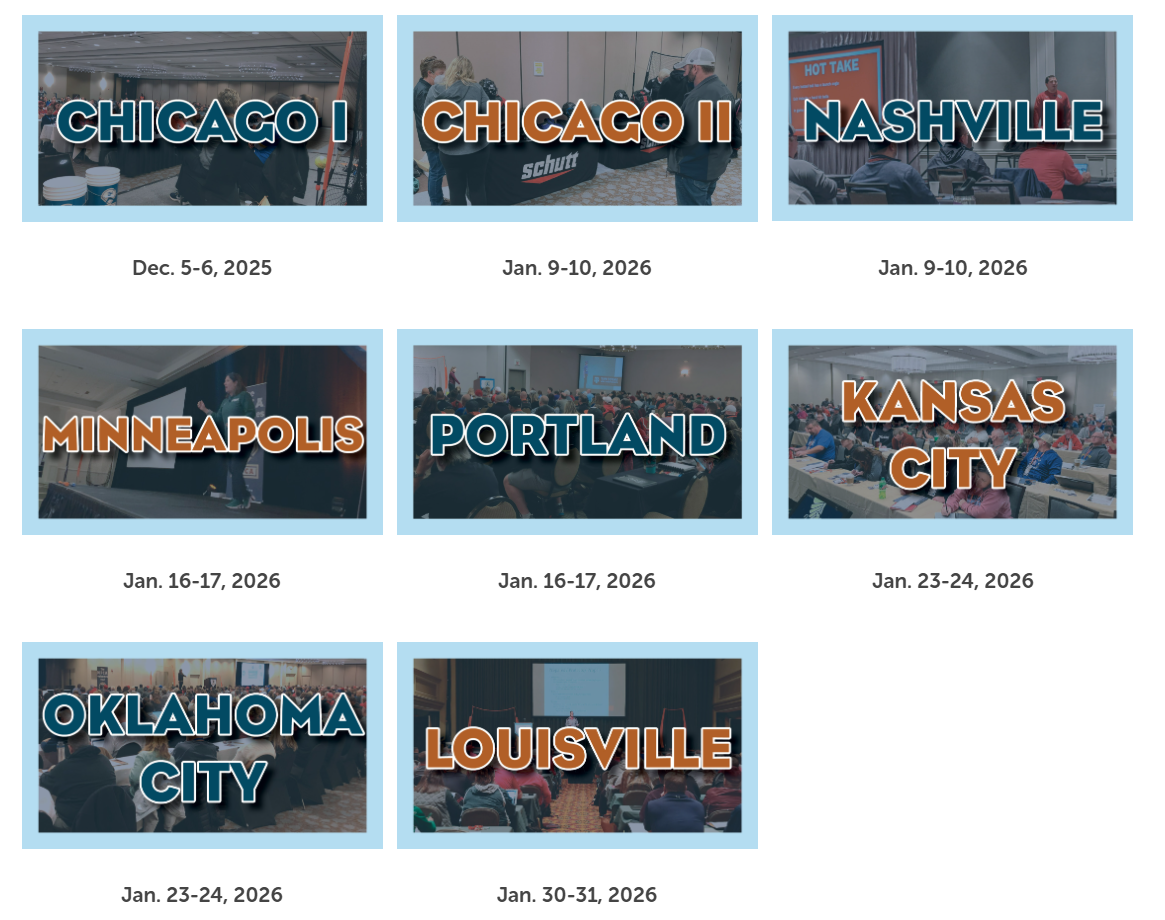View the Portland event tile
Viewport: 1165px width, 920px height.
coord(577,432)
